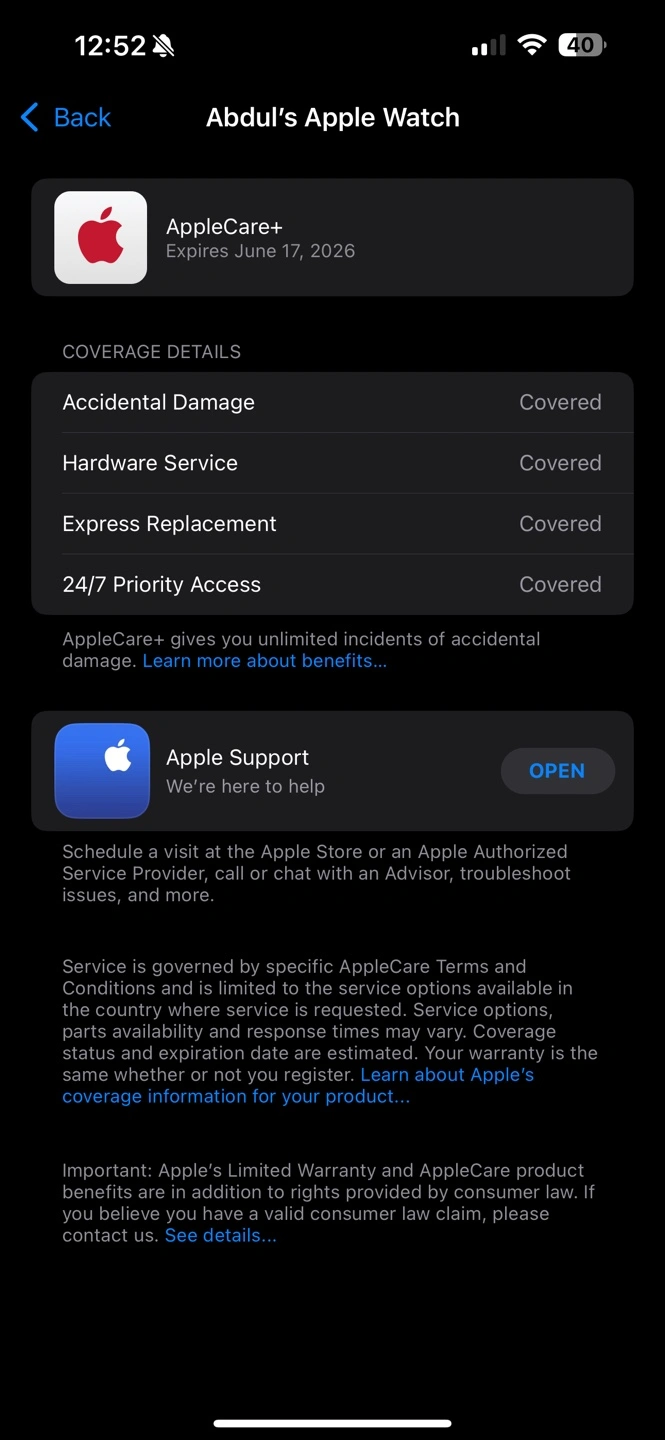The width and height of the screenshot is (665, 1440).
Task: Open the Apple Support app
Action: click(556, 771)
